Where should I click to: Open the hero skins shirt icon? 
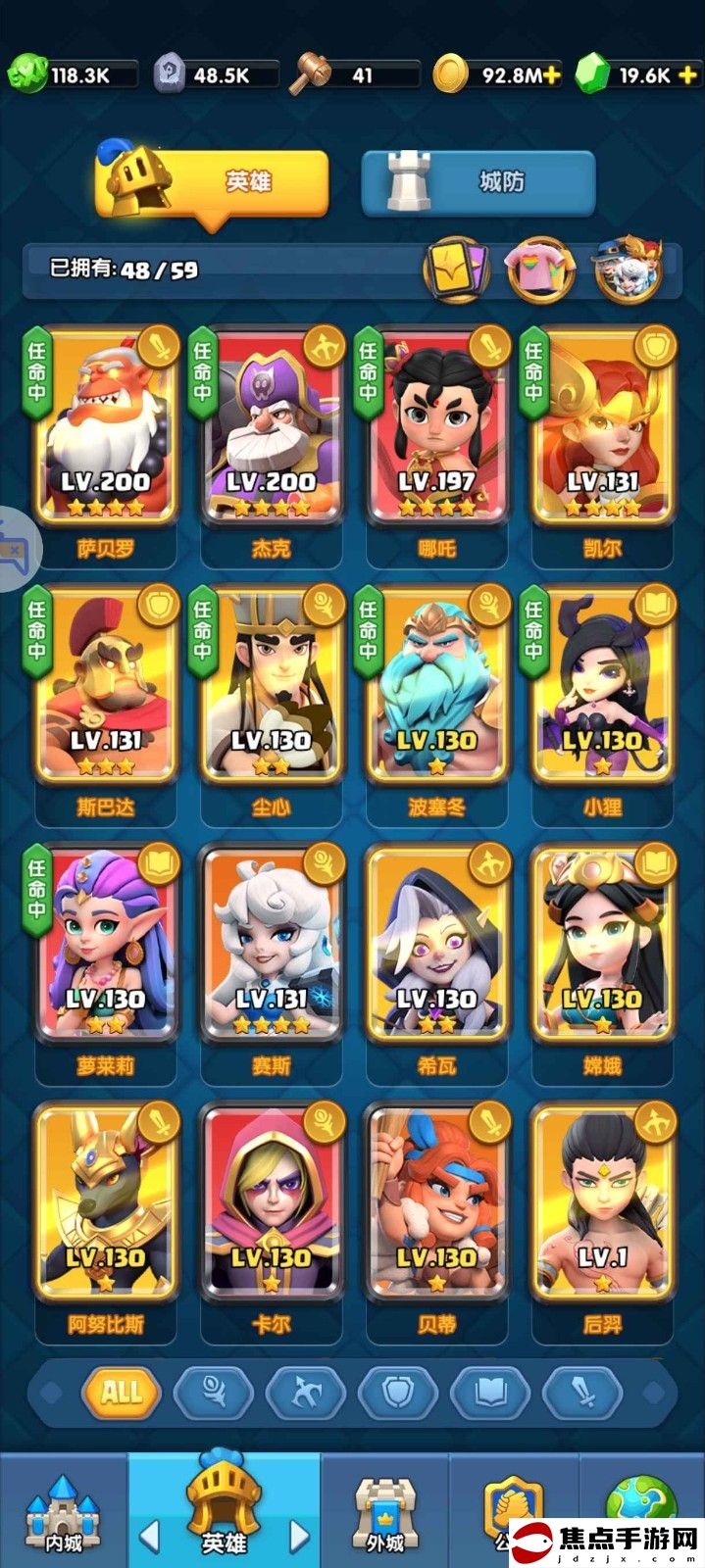click(540, 268)
